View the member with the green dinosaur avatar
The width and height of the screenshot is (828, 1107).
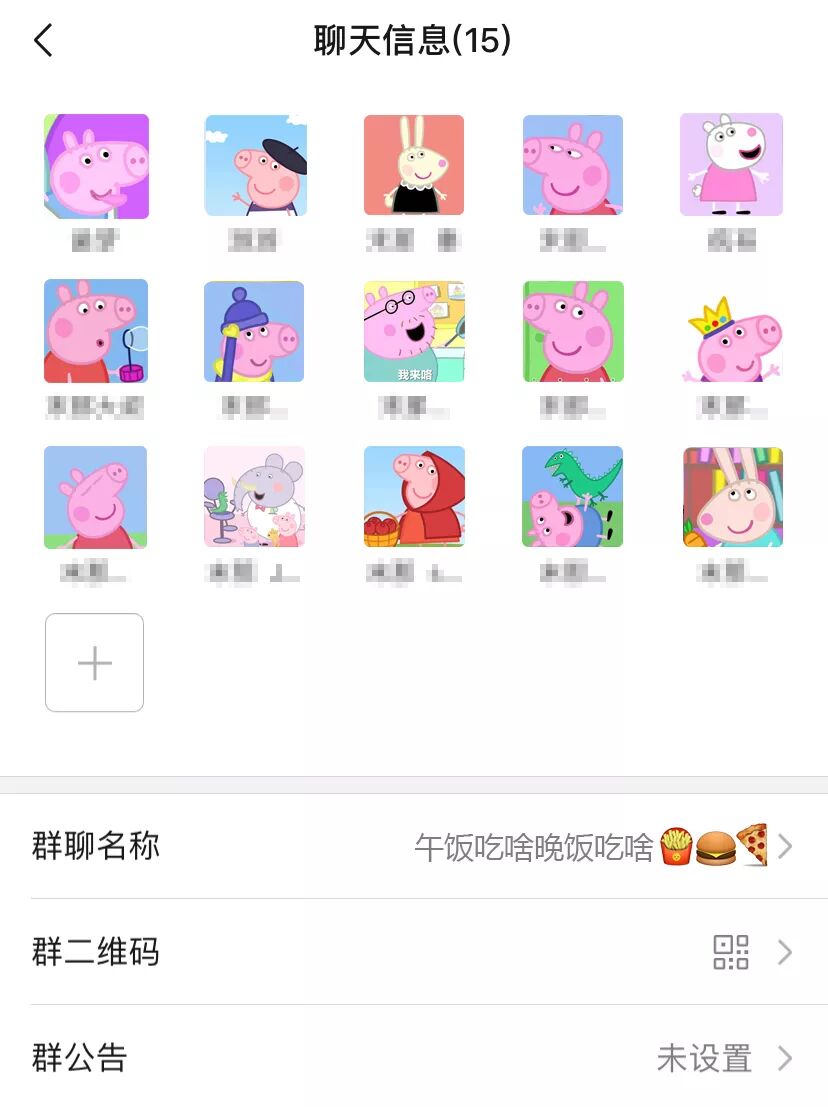pyautogui.click(x=572, y=497)
